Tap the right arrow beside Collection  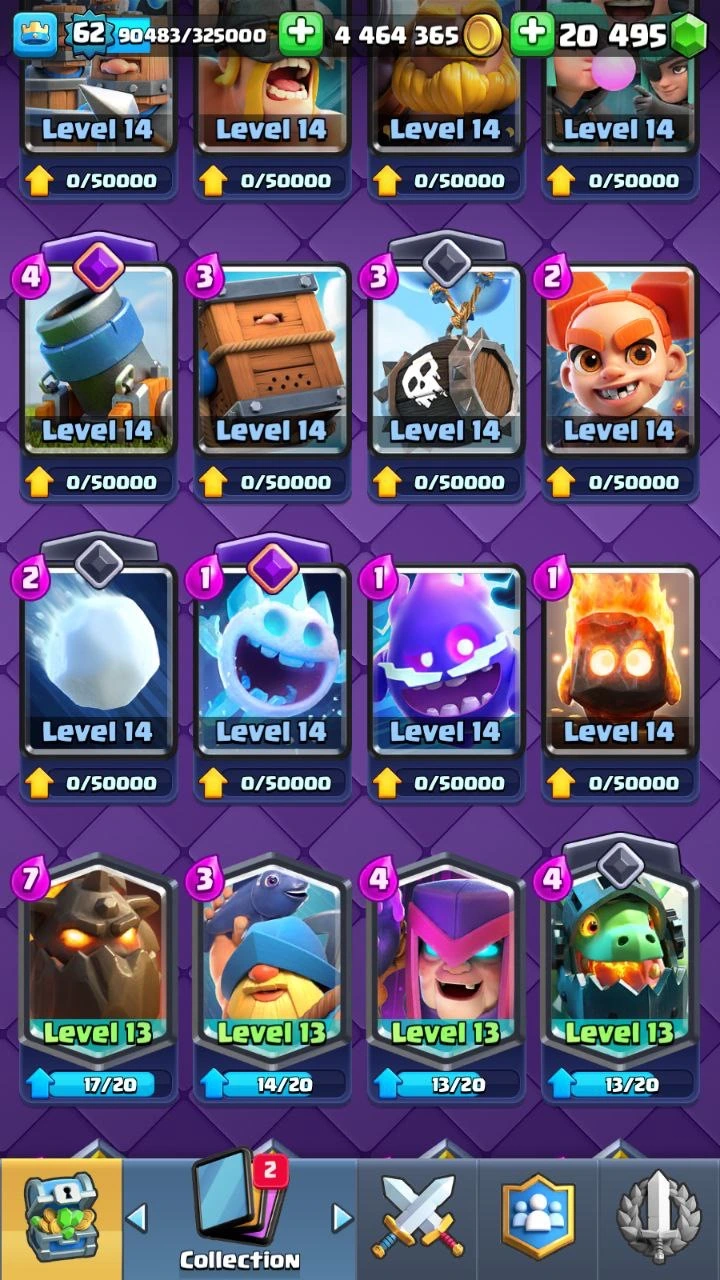tap(342, 1217)
